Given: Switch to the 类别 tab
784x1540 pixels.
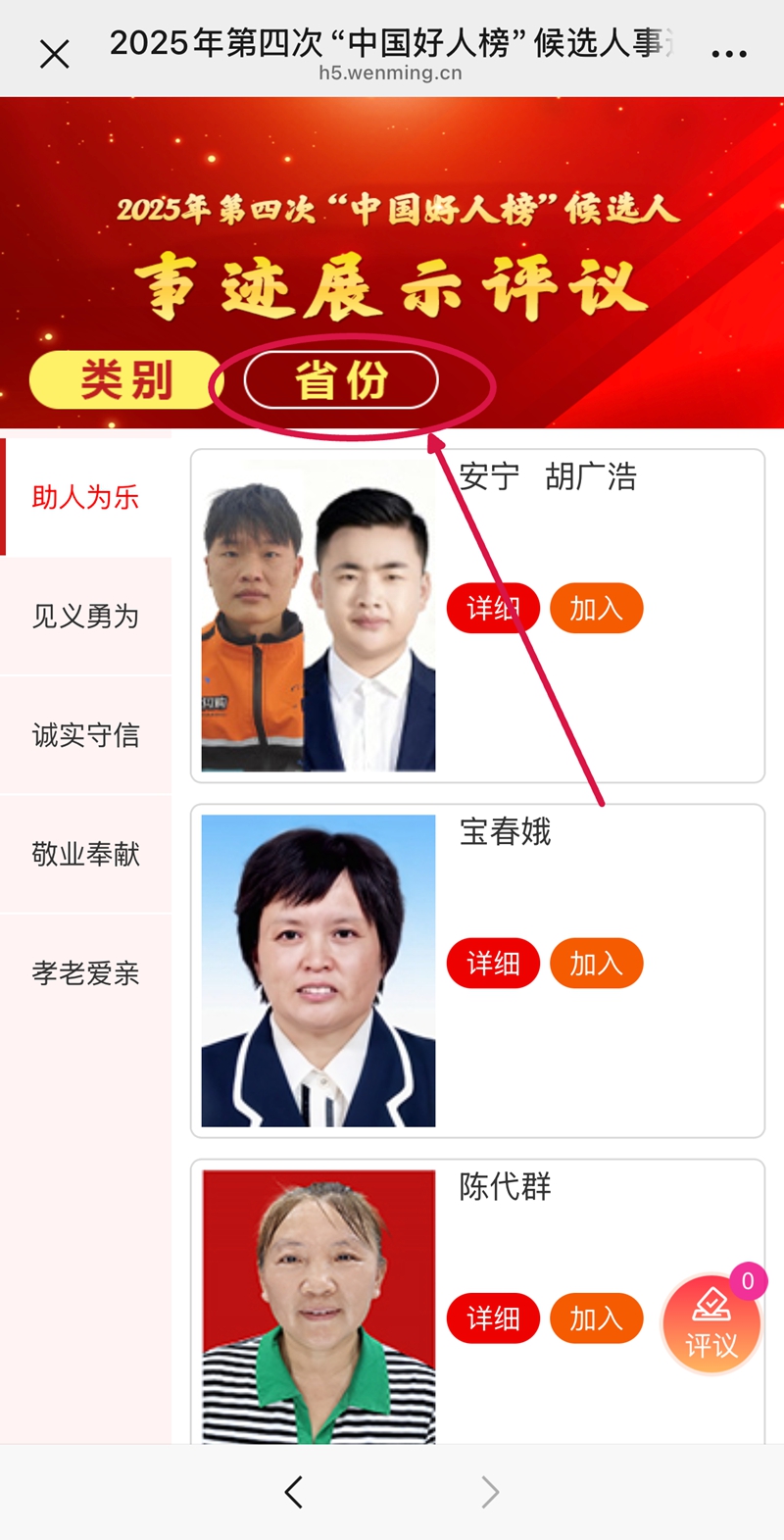Looking at the screenshot, I should pyautogui.click(x=126, y=379).
